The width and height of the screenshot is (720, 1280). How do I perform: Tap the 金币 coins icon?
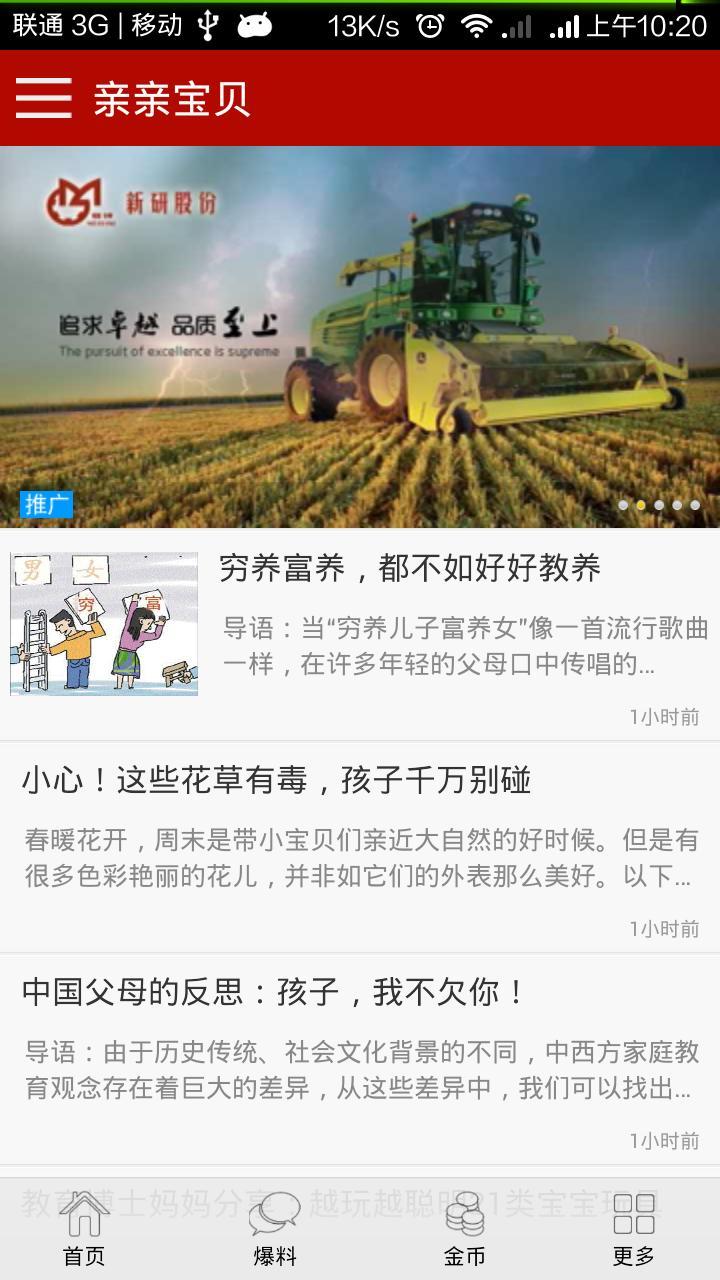click(463, 1220)
